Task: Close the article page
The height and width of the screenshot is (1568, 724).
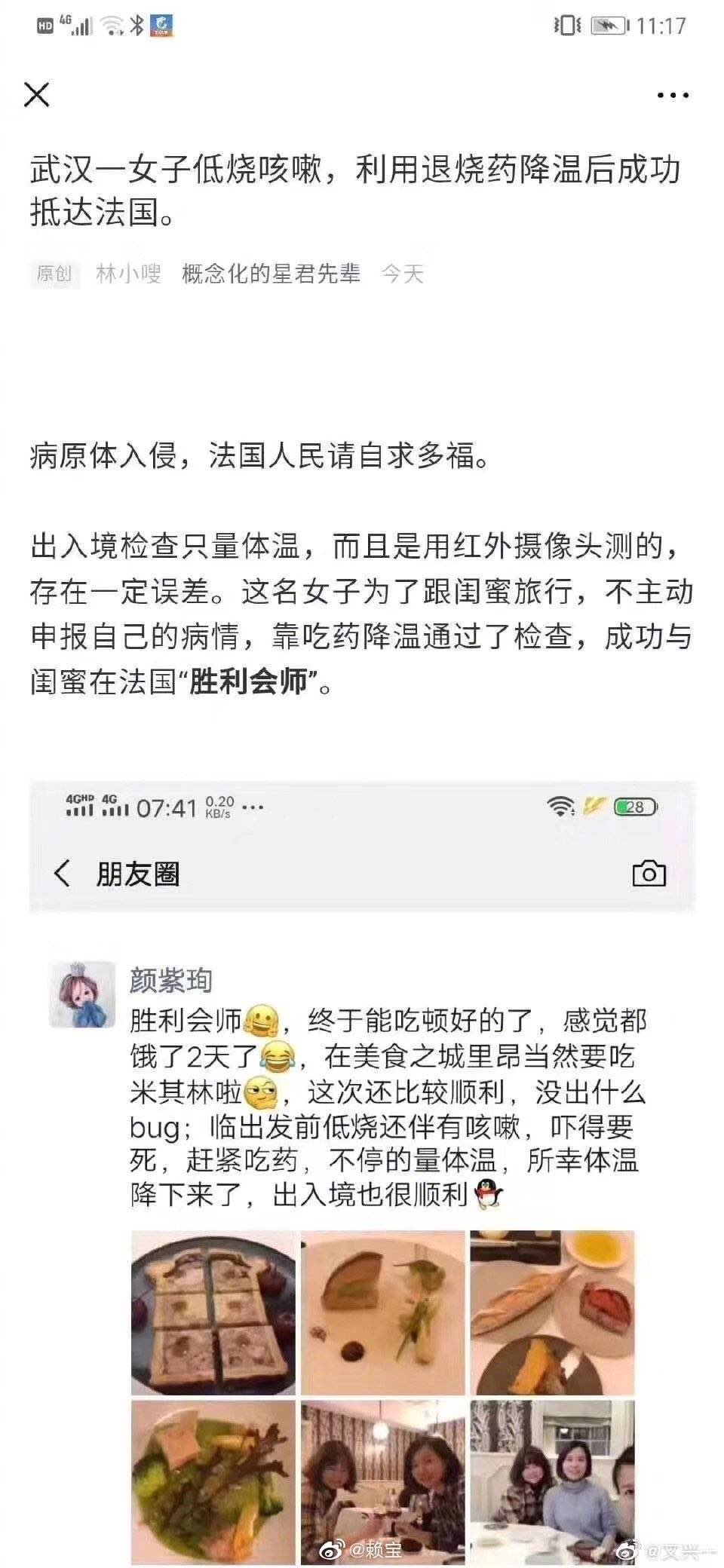Action: click(x=36, y=95)
